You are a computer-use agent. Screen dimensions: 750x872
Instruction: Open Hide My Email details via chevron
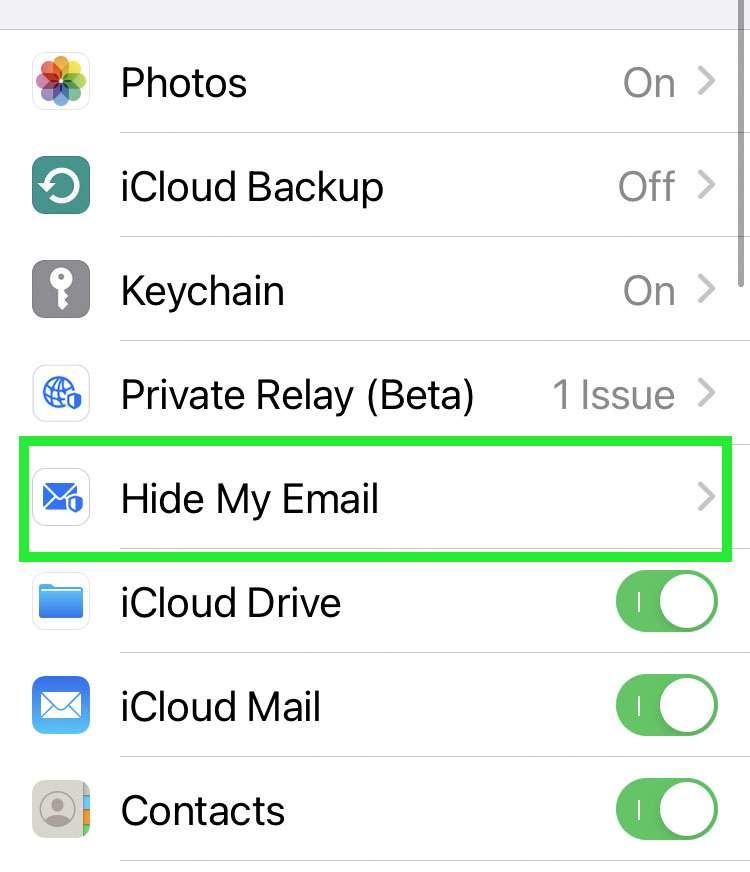point(706,498)
